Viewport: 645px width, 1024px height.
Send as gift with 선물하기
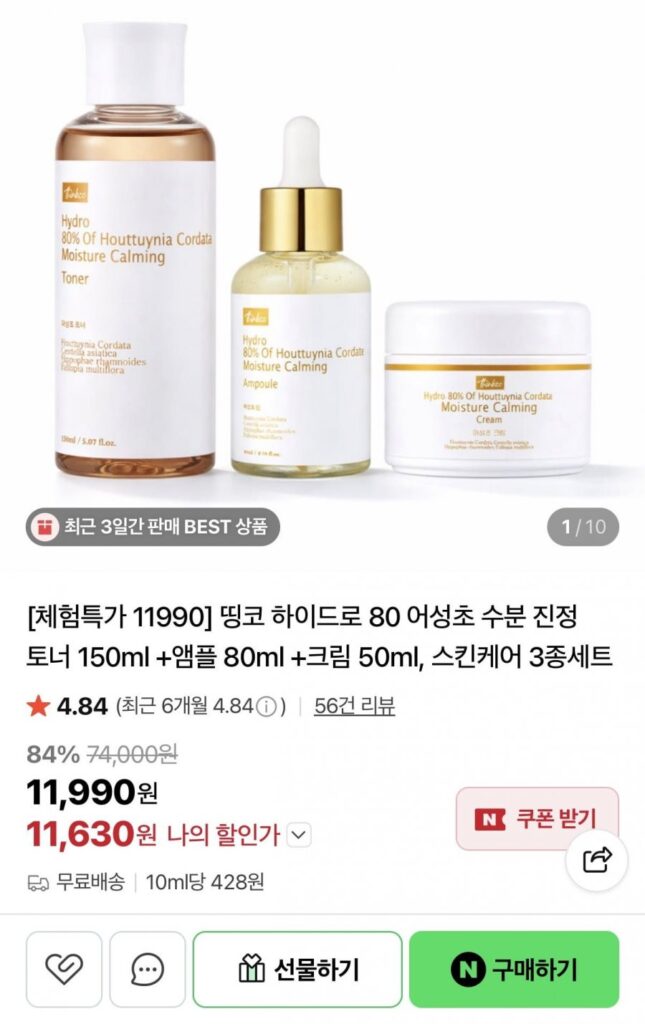coord(297,969)
